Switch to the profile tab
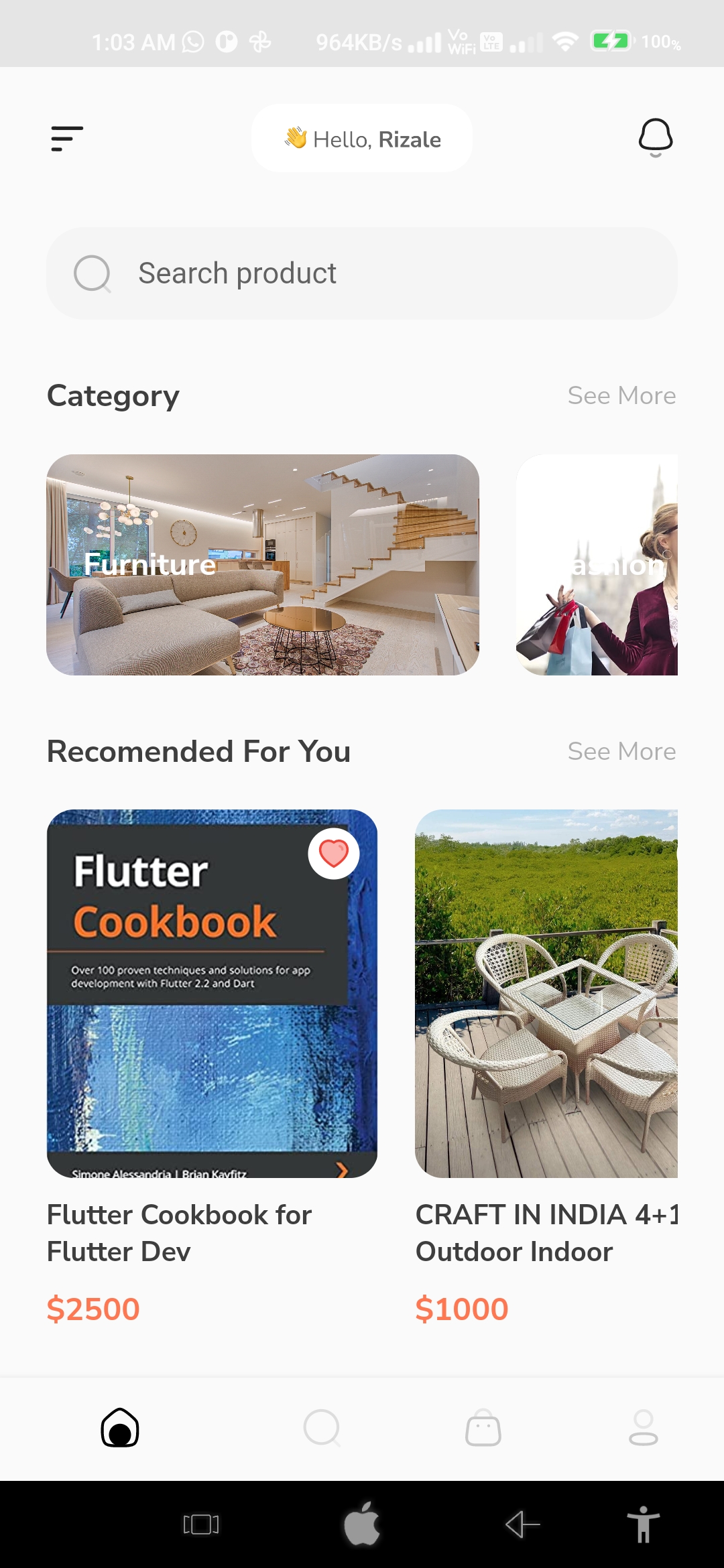The width and height of the screenshot is (724, 1568). coord(644,1428)
